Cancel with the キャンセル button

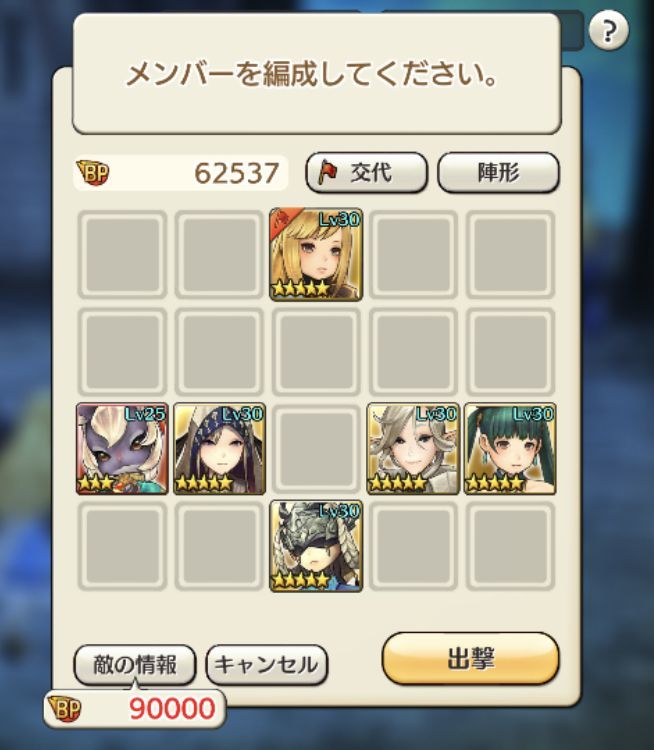tap(267, 663)
